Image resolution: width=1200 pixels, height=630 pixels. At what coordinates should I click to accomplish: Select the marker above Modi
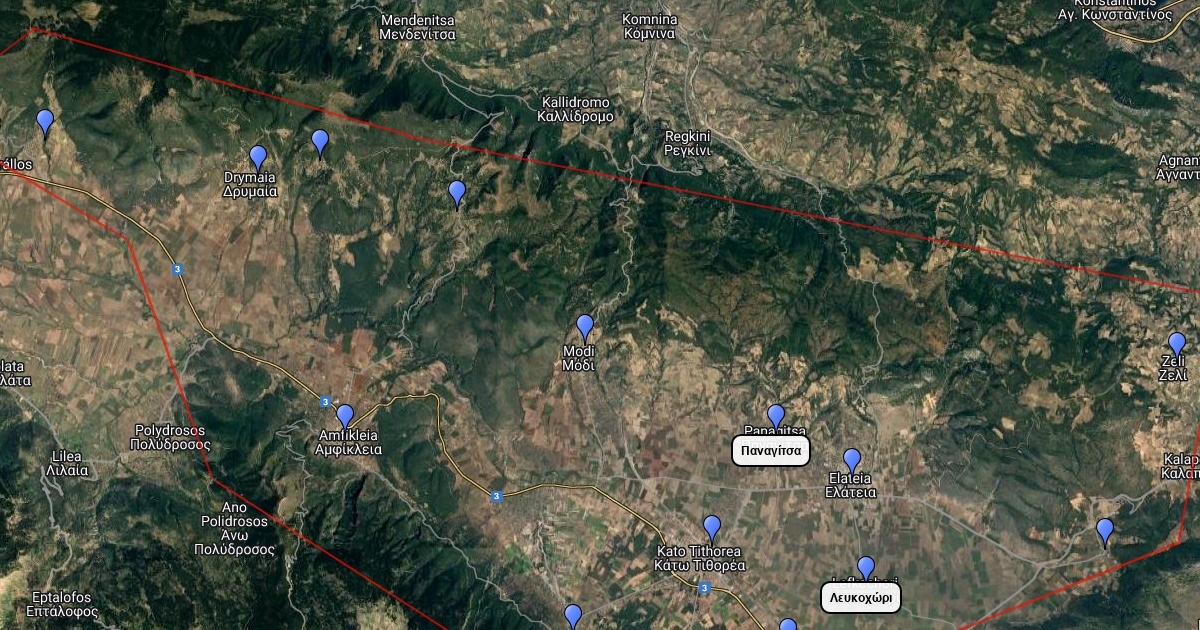pyautogui.click(x=585, y=327)
